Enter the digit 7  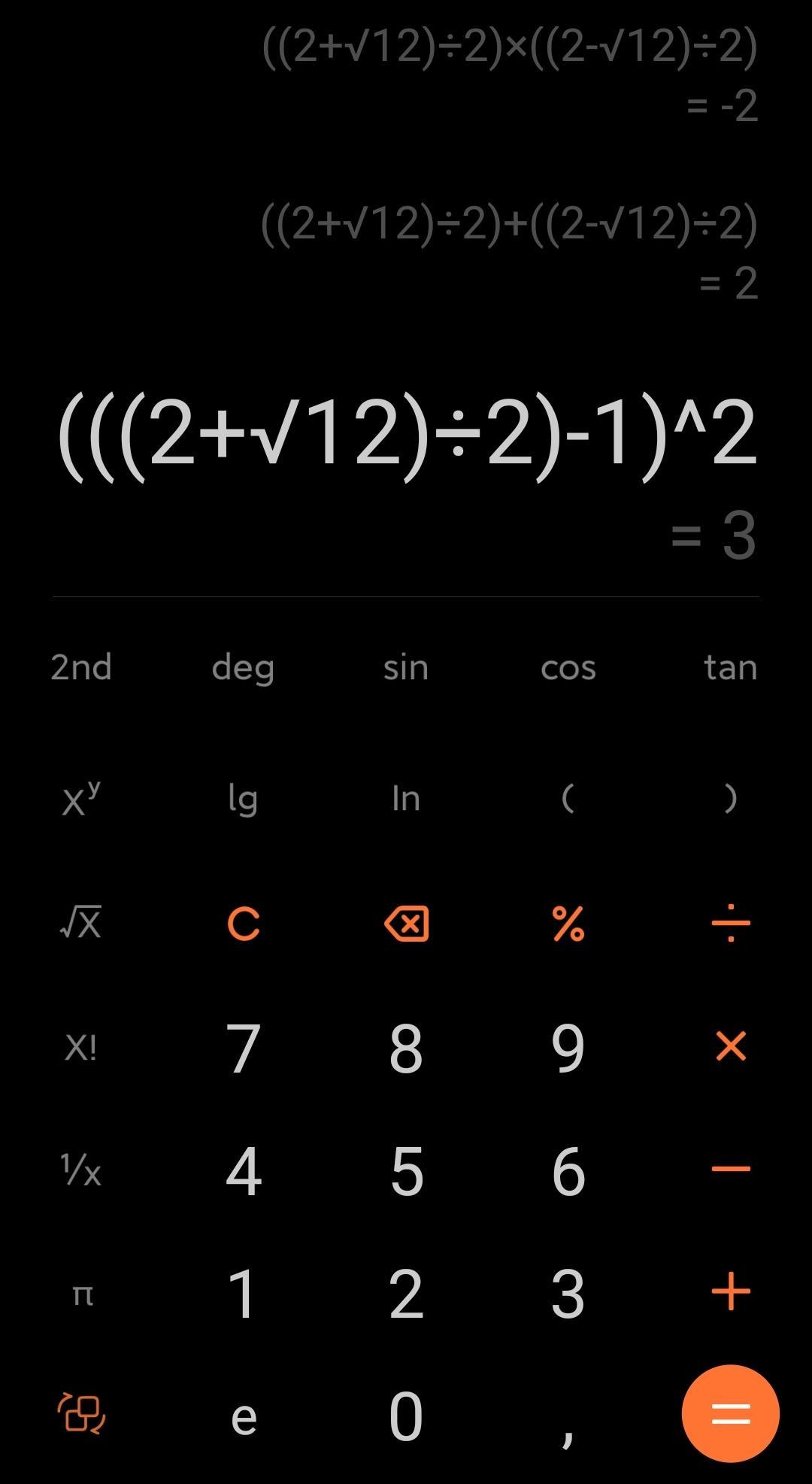click(x=244, y=1047)
